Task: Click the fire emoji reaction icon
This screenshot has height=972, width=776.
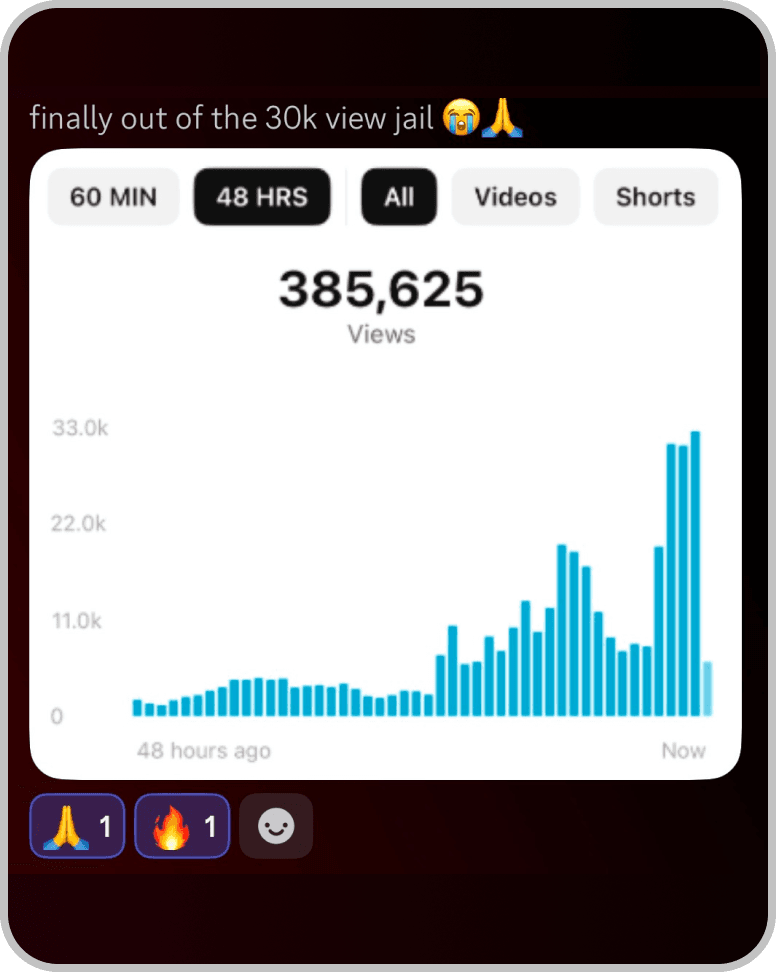Action: tap(170, 826)
